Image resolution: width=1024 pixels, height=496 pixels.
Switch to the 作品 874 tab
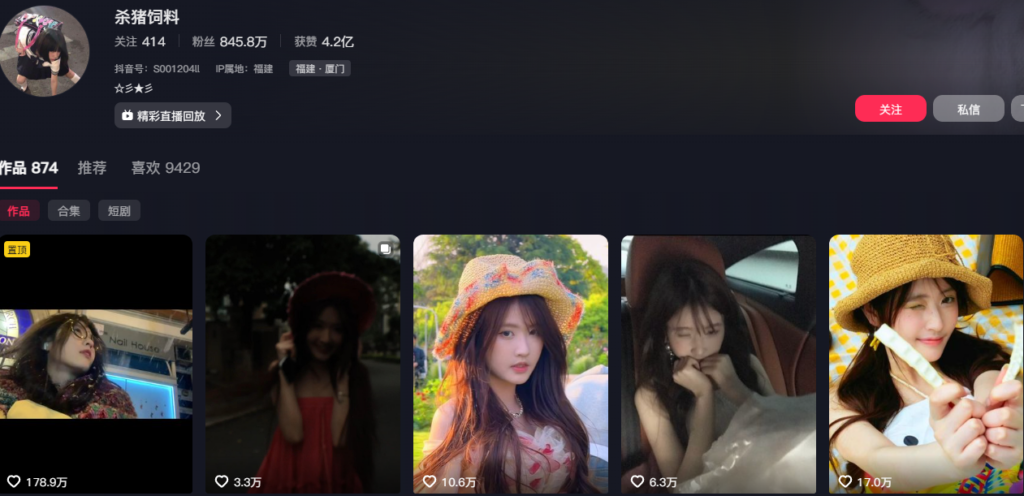[28, 168]
